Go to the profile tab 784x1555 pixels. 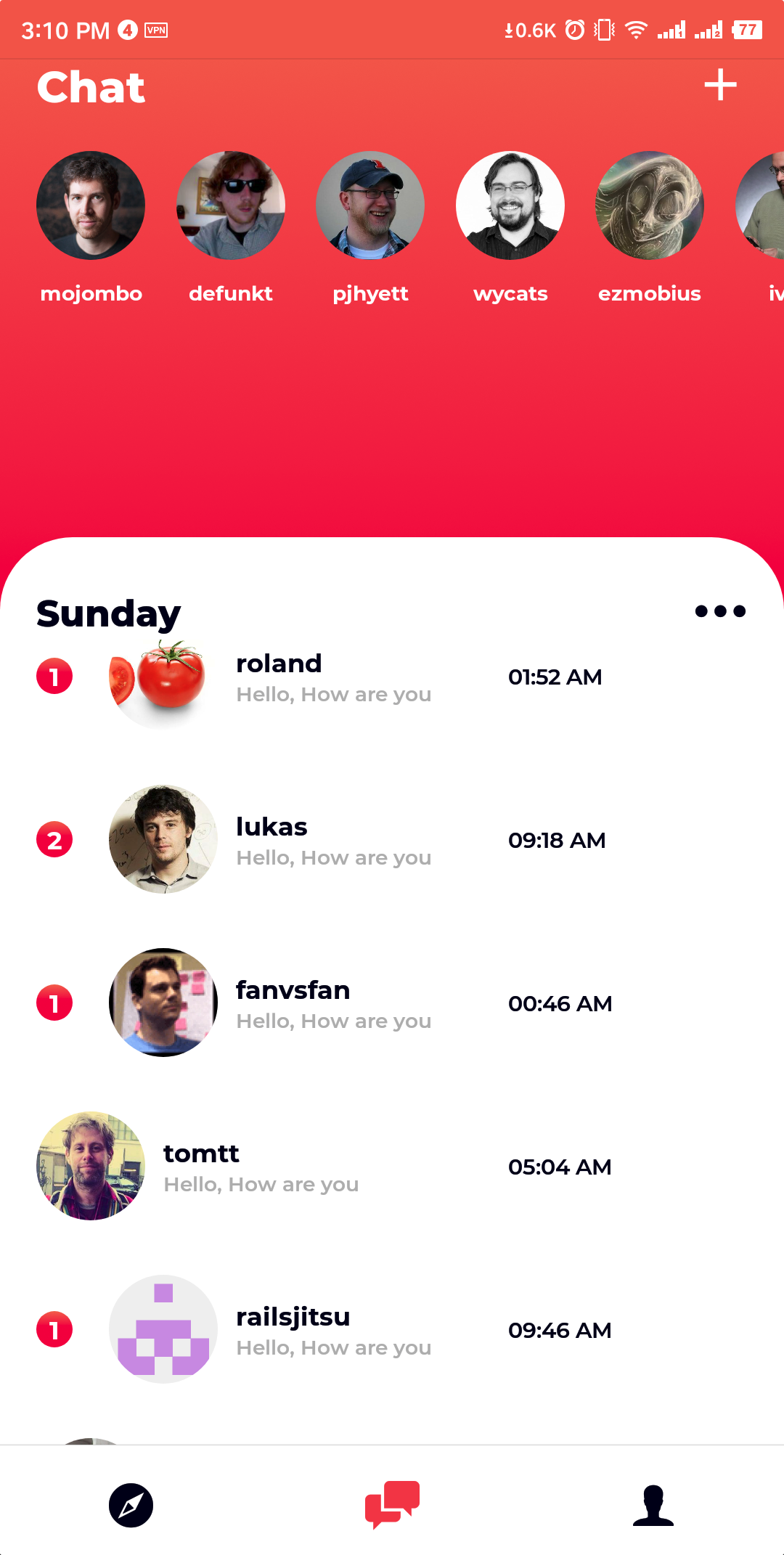(x=653, y=1506)
